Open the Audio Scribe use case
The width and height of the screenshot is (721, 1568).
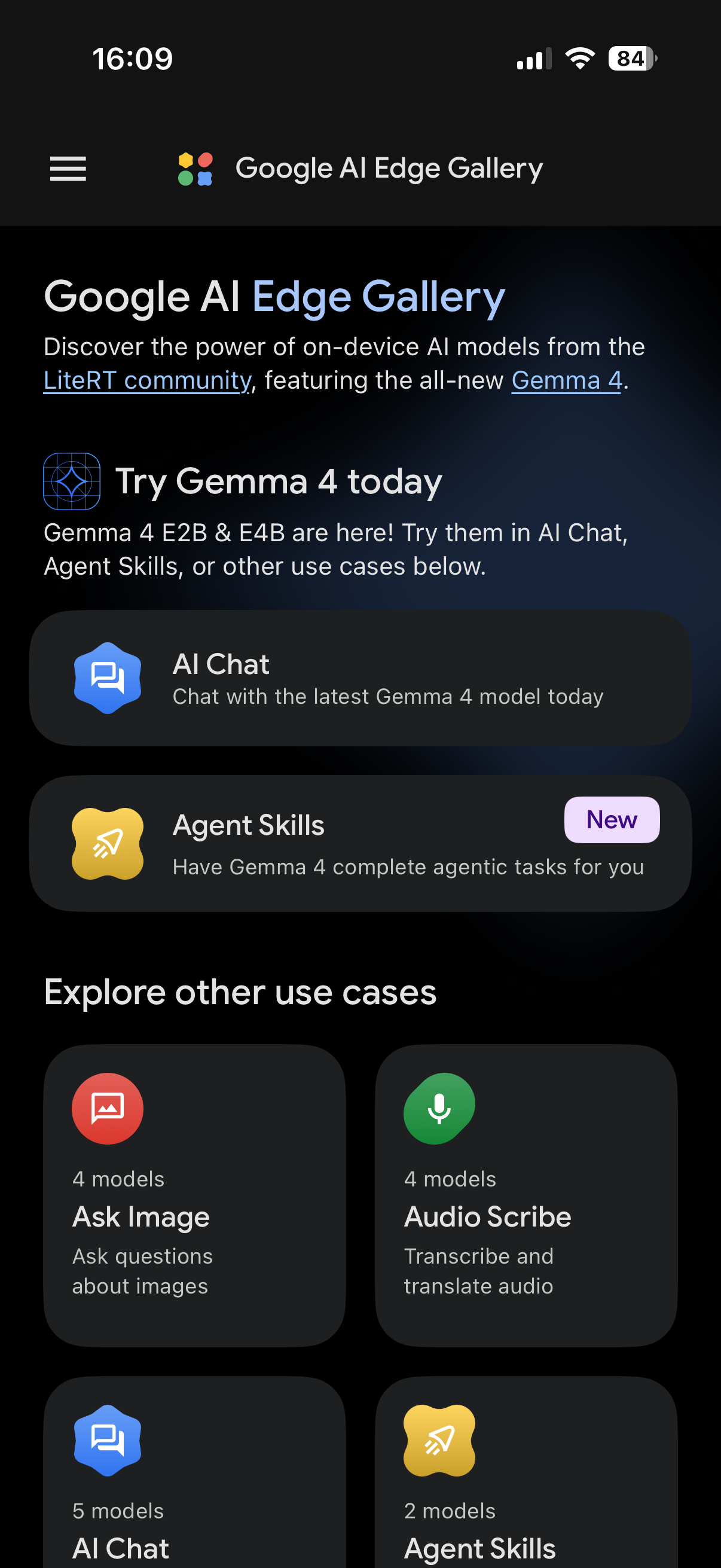526,1195
